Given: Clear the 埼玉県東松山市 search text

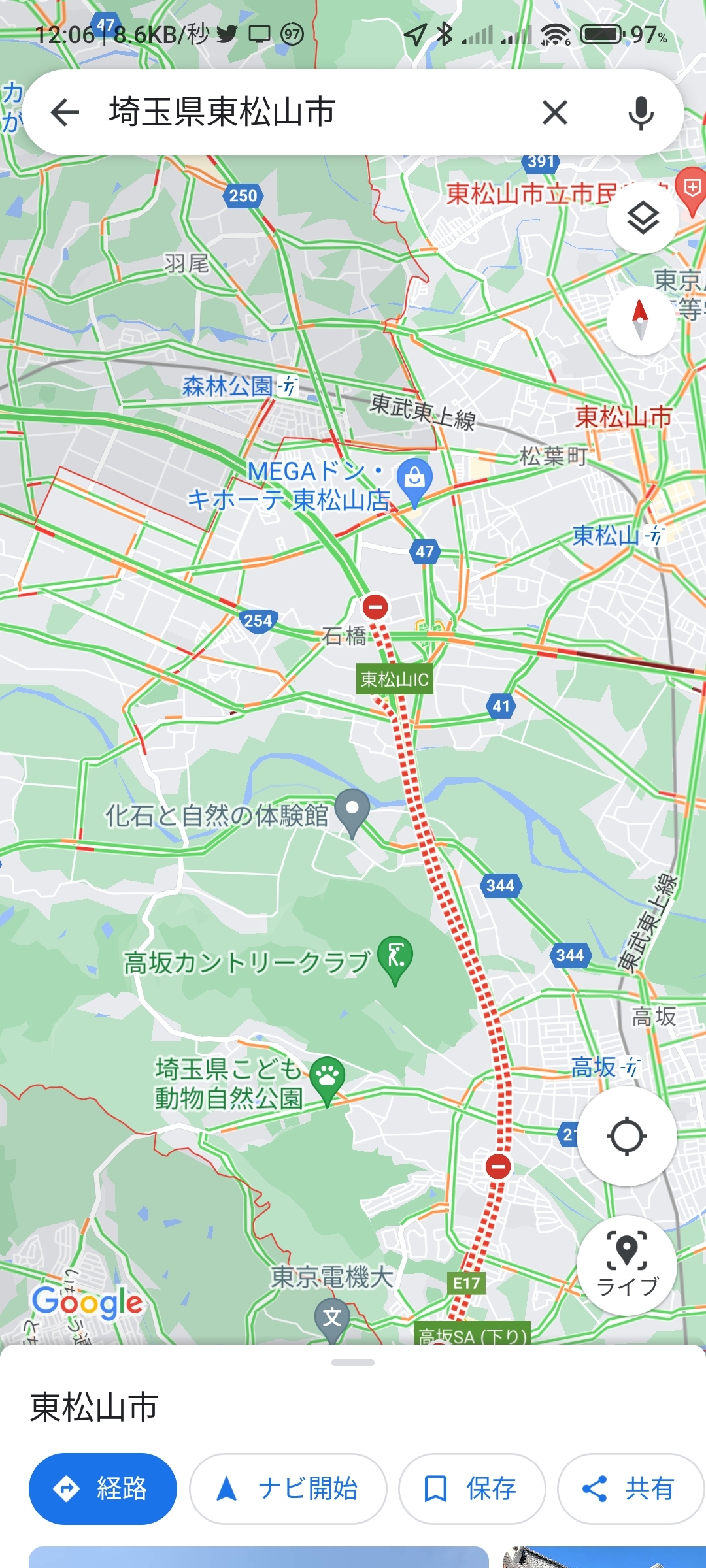Looking at the screenshot, I should (x=554, y=112).
